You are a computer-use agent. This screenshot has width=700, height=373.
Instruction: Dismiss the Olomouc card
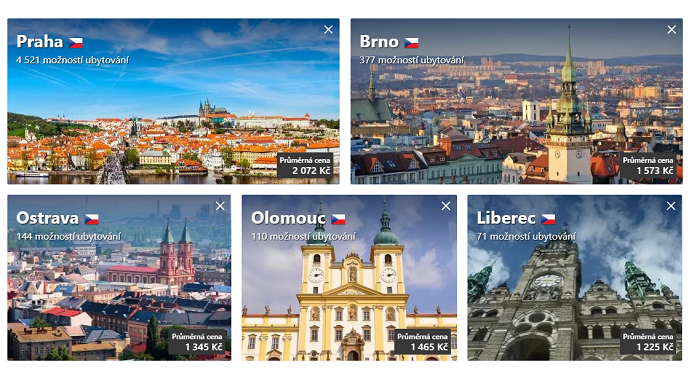446,206
